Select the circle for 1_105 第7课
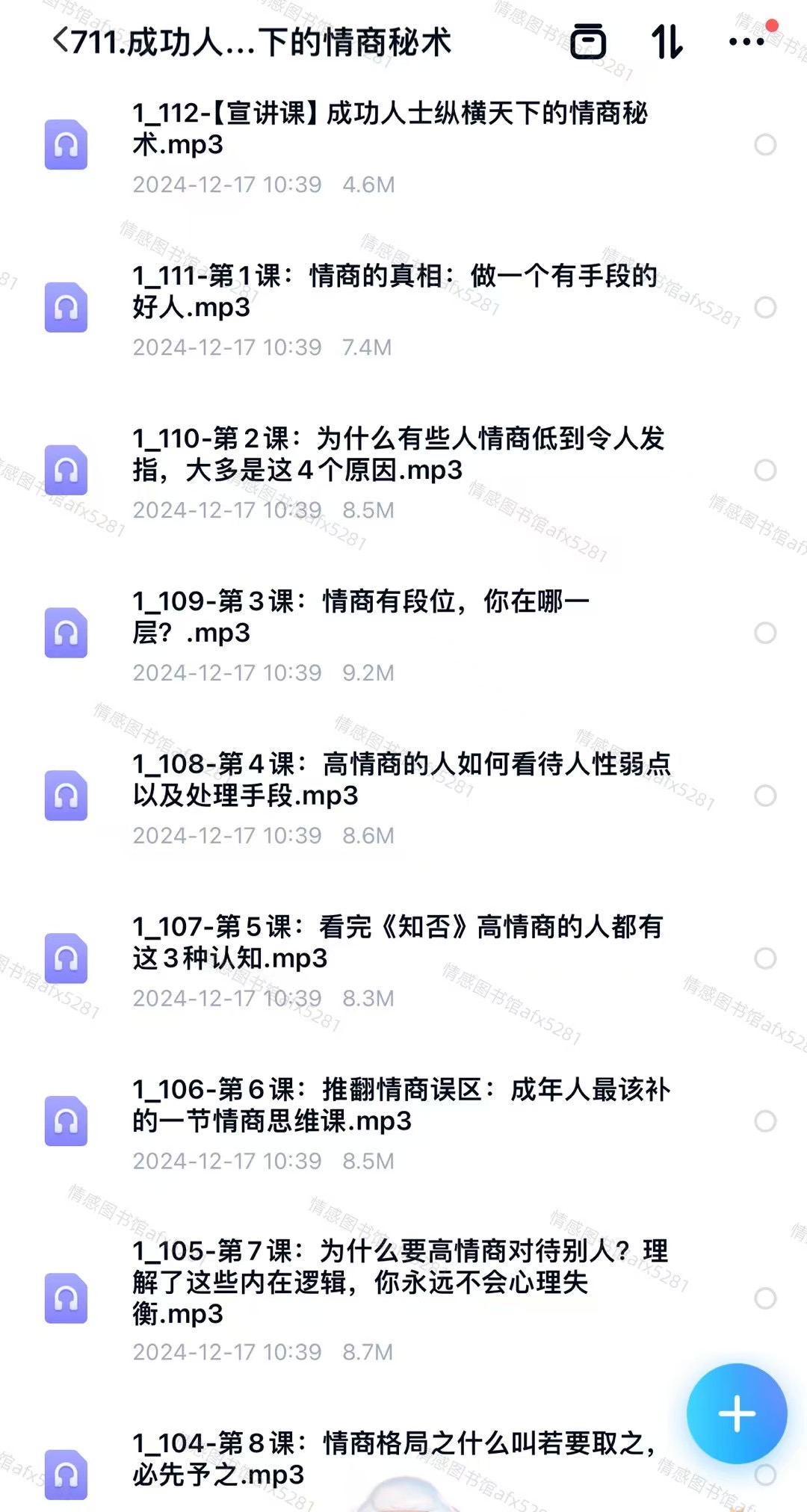This screenshot has height=1512, width=807. pos(765,1298)
